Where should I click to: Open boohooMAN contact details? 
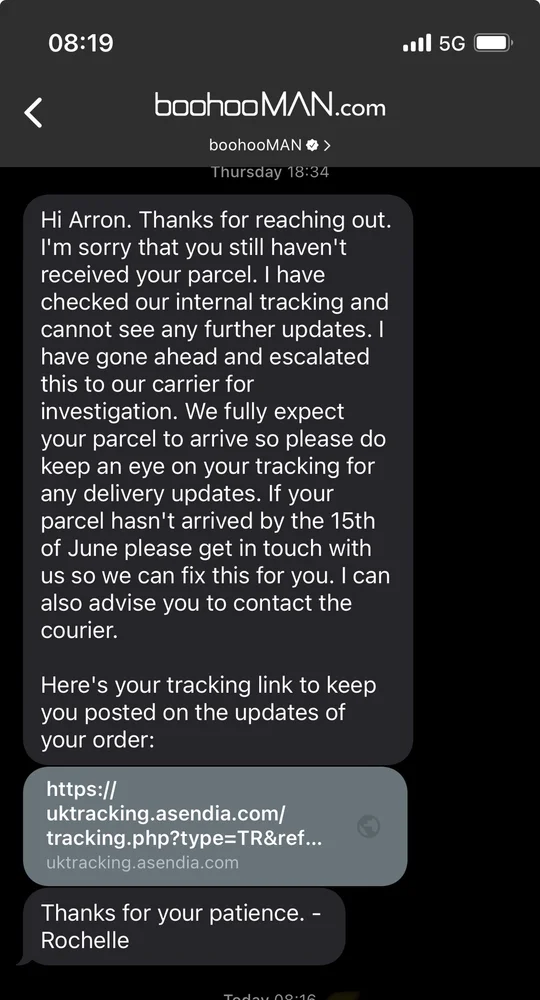[270, 145]
